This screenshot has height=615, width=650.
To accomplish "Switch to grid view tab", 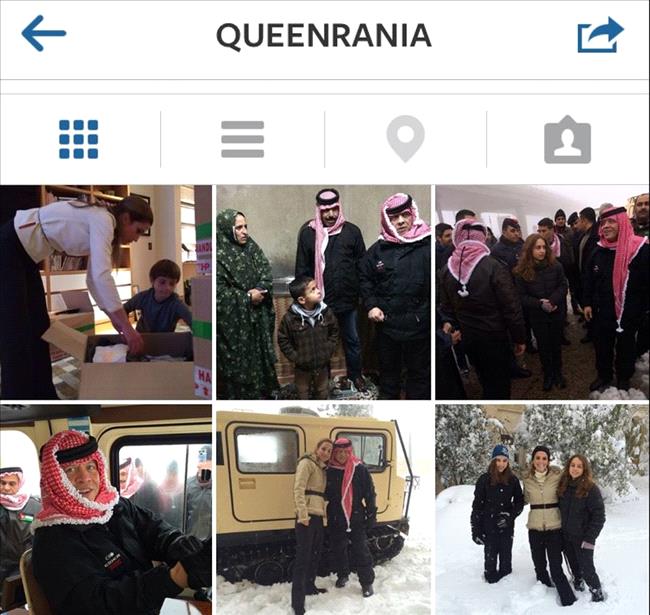I will pyautogui.click(x=79, y=139).
